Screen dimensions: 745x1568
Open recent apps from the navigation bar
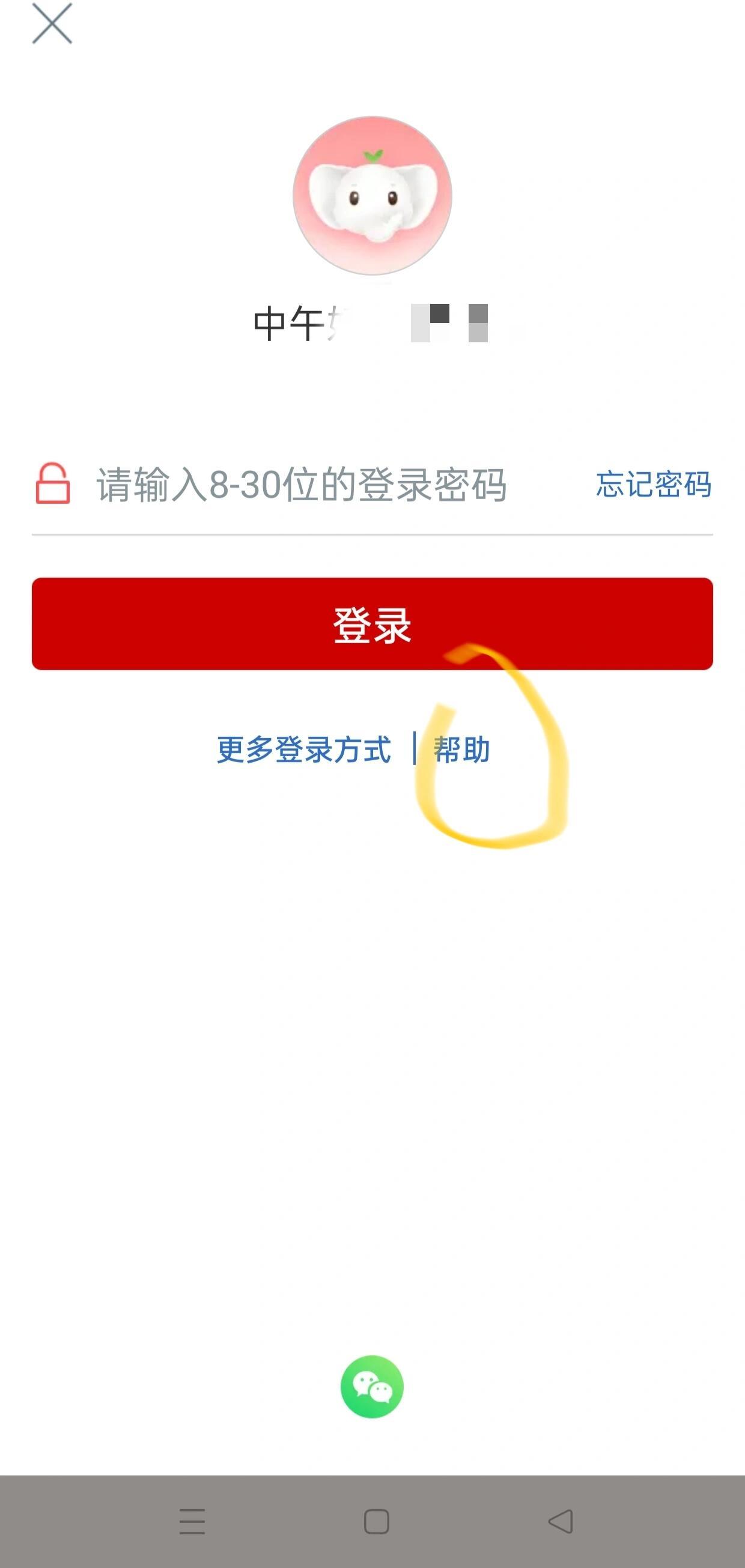tap(192, 1521)
